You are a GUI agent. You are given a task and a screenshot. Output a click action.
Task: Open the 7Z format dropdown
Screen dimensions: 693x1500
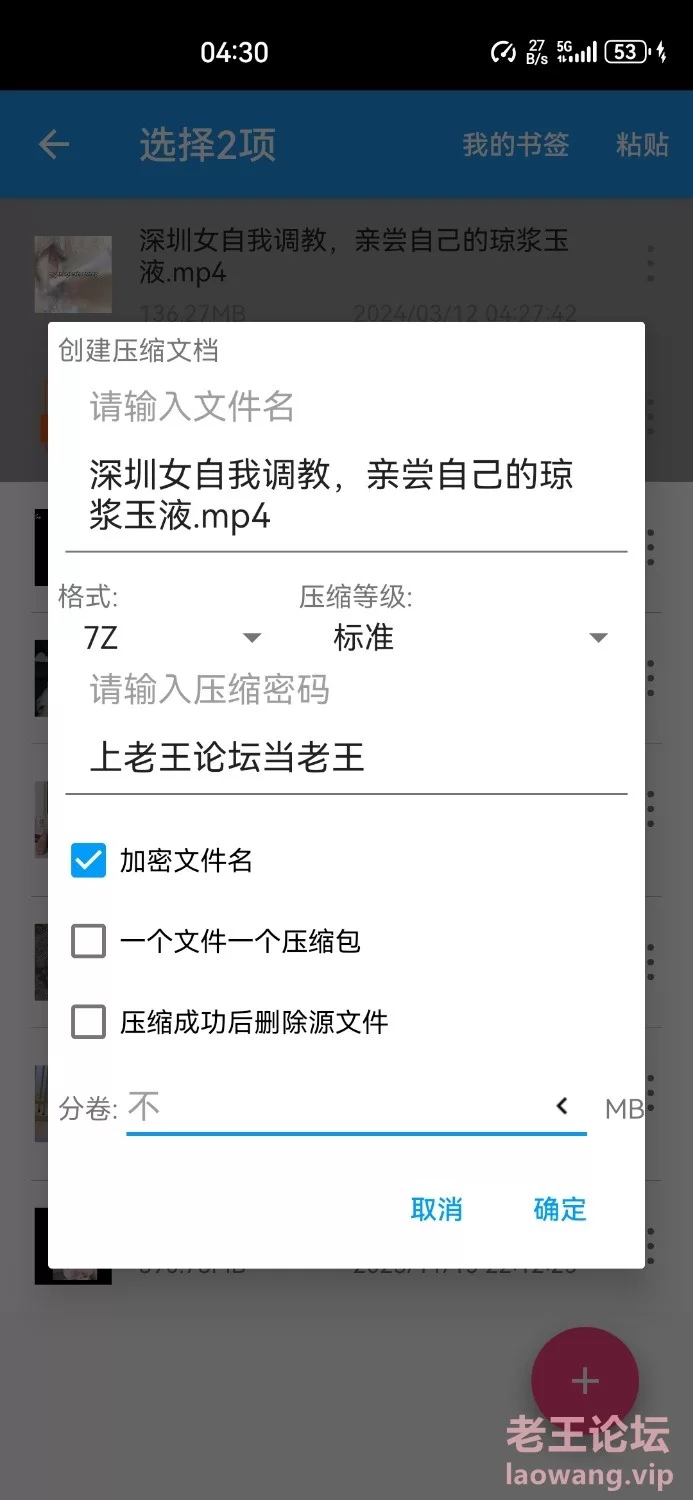[x=172, y=638]
